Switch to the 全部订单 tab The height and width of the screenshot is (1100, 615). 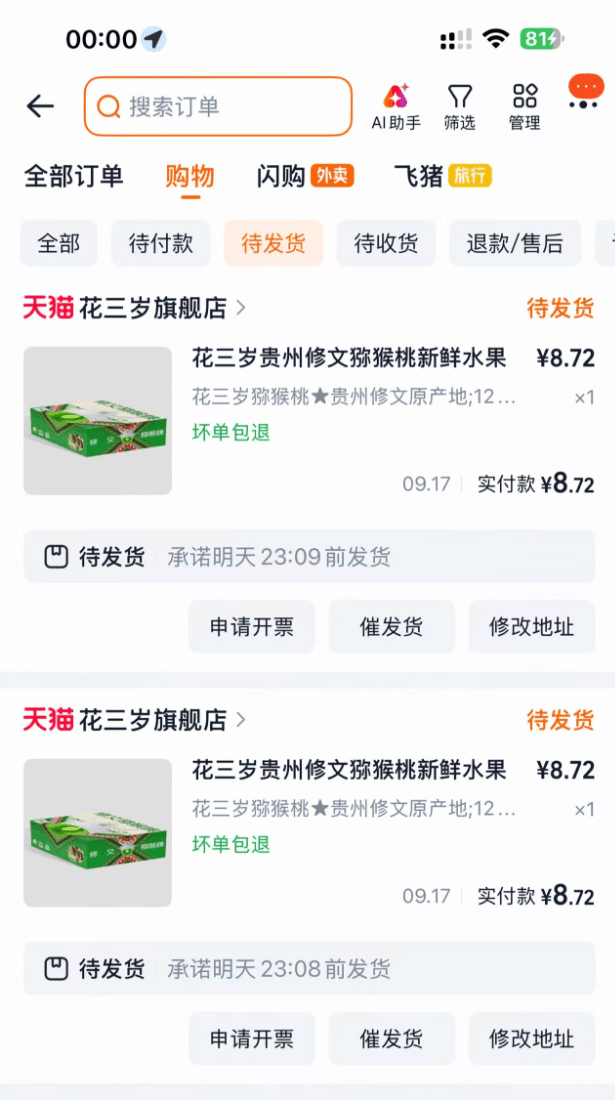pos(74,176)
